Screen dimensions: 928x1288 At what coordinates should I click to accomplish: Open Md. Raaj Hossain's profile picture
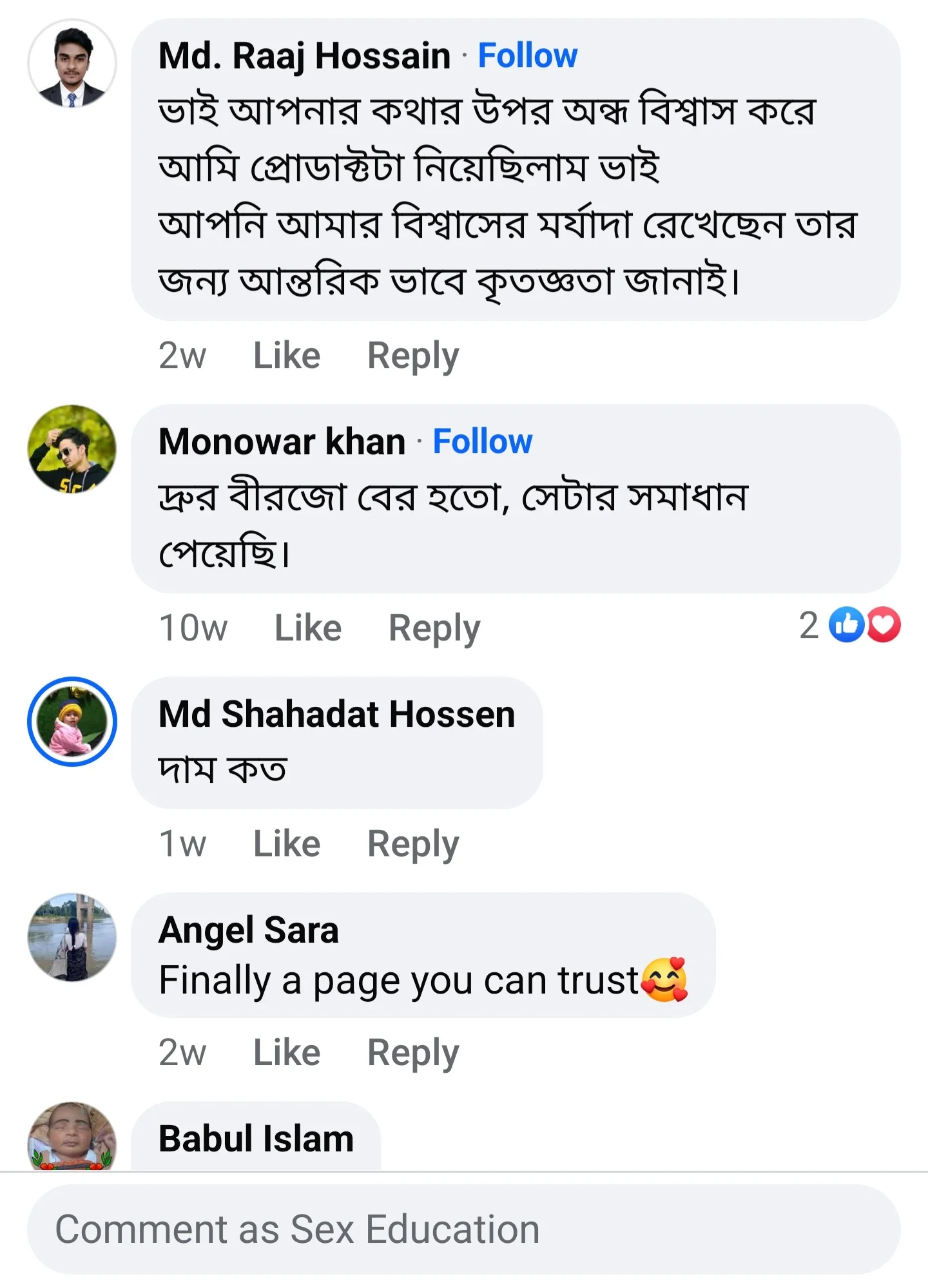(x=72, y=64)
